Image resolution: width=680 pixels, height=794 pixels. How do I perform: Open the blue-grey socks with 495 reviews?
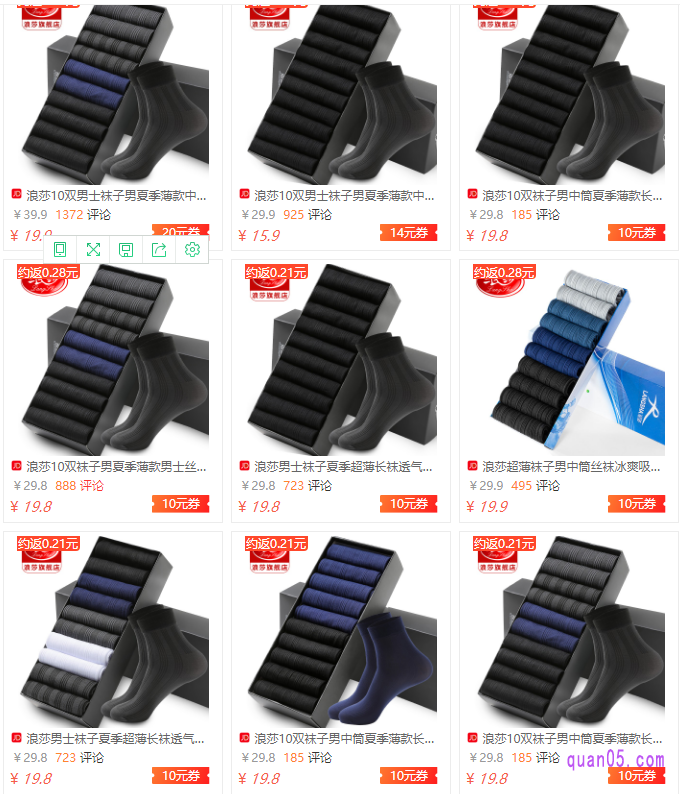(572, 466)
